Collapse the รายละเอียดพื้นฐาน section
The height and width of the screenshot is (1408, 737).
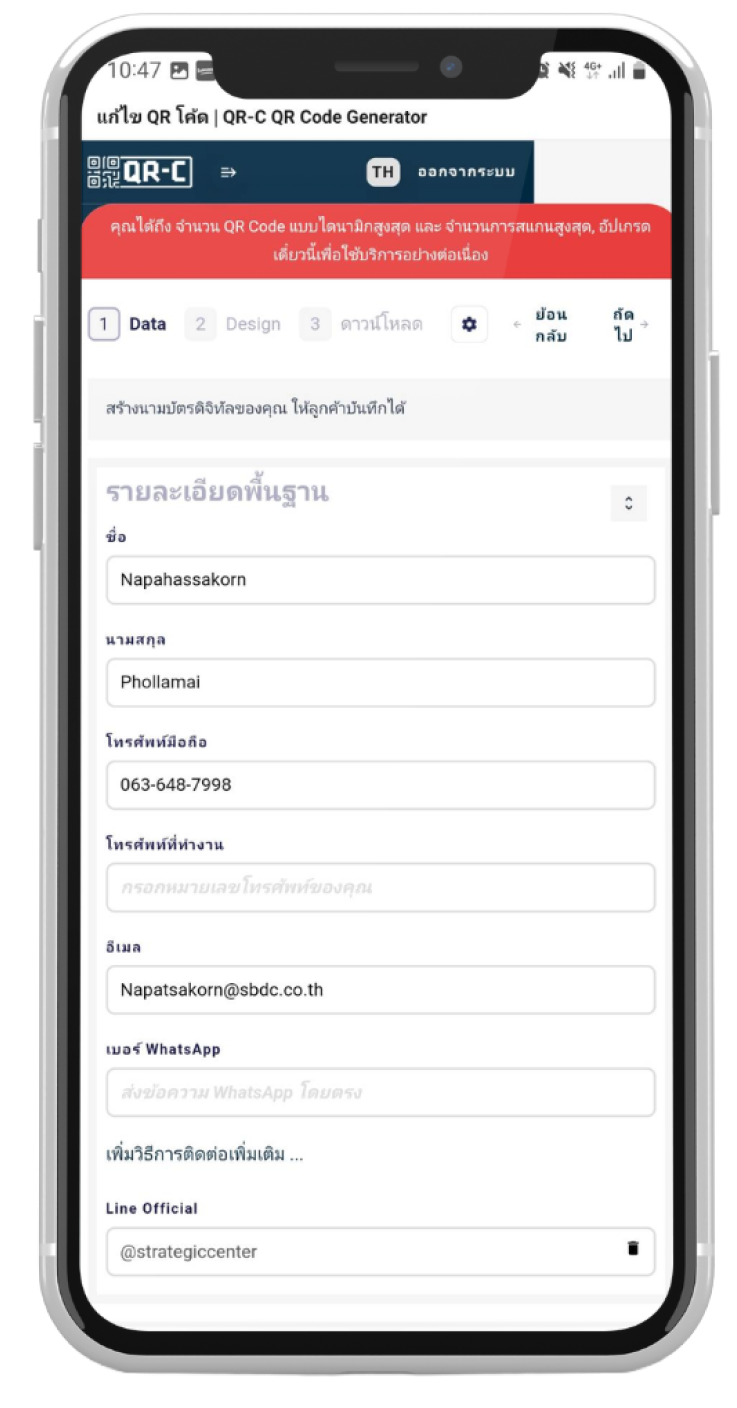(628, 503)
